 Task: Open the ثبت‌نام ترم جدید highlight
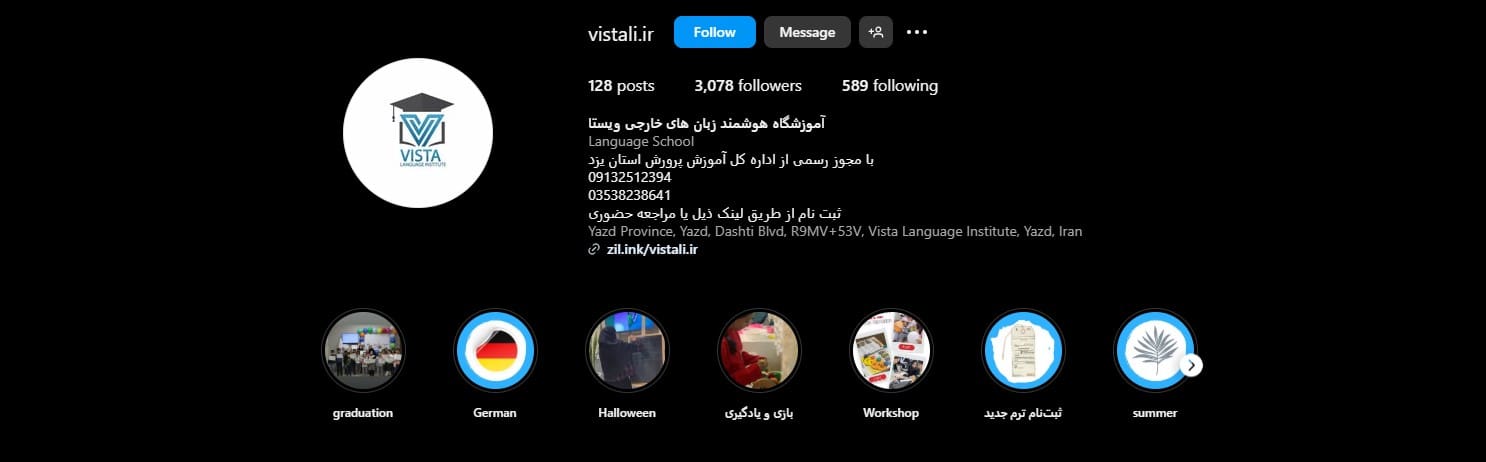pos(1023,351)
